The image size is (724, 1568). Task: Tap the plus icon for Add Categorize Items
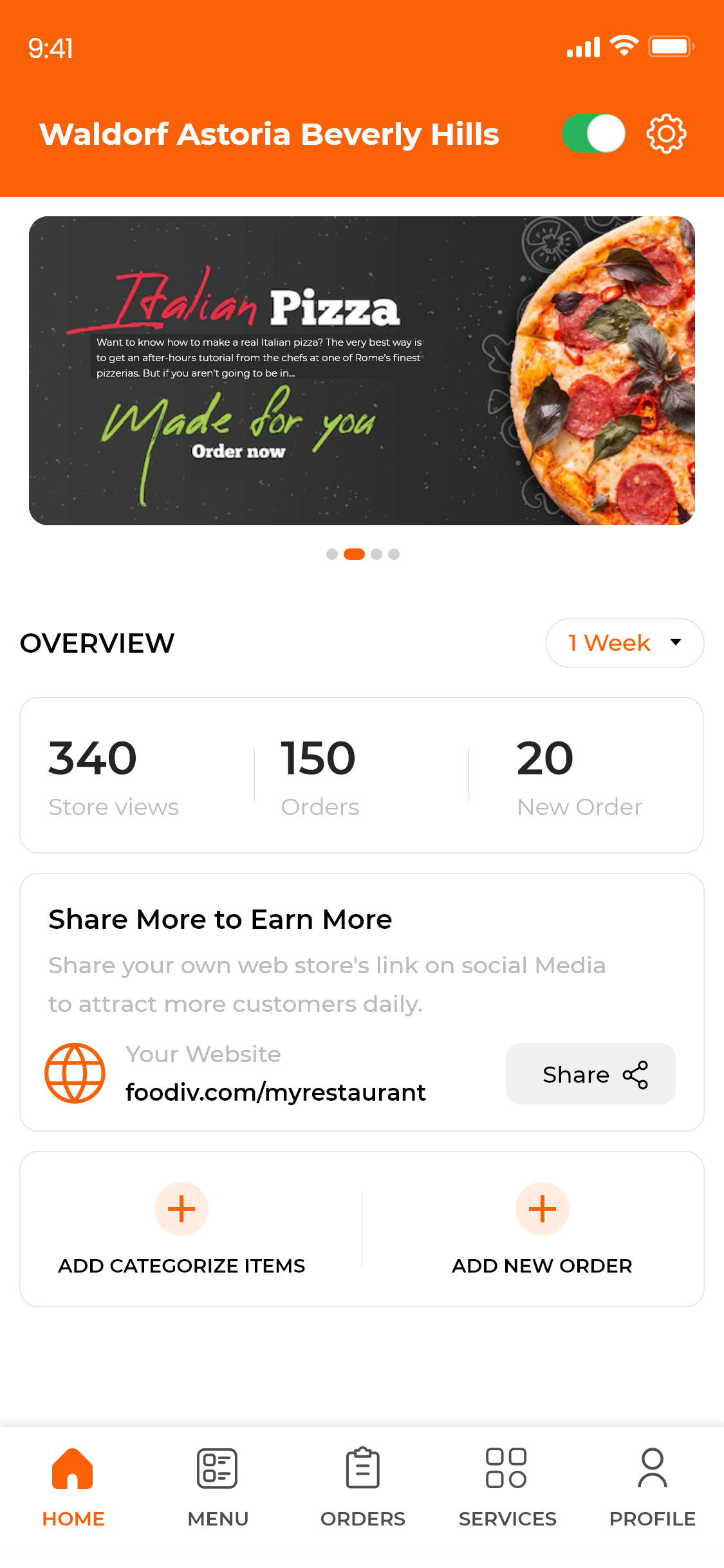(x=181, y=1208)
